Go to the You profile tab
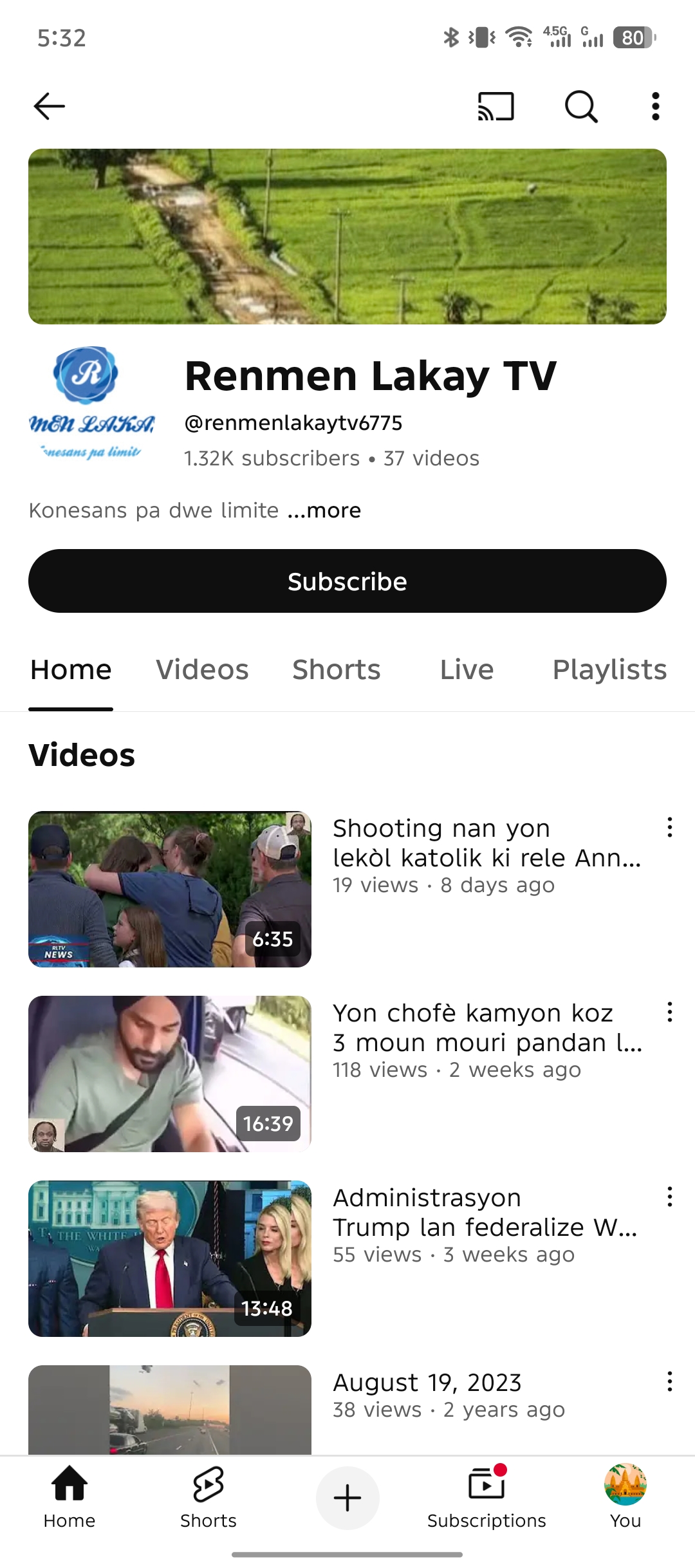Viewport: 695px width, 1568px height. (625, 1498)
